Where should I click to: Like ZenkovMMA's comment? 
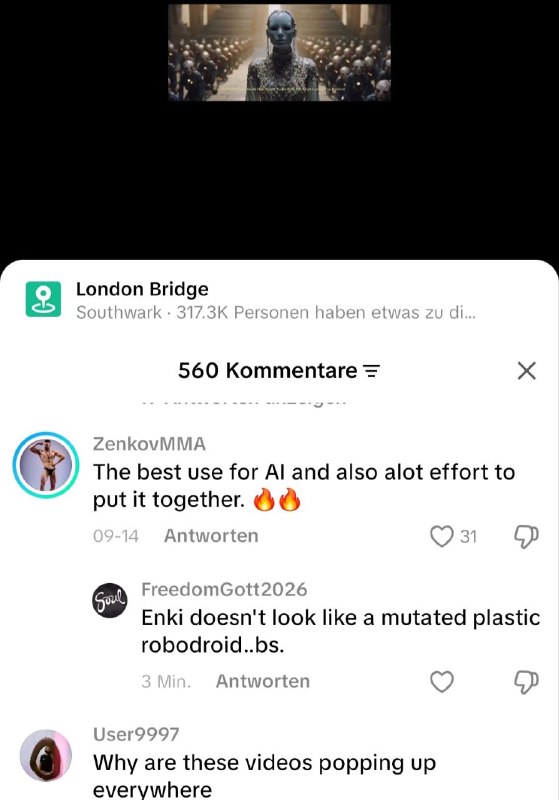pos(442,536)
